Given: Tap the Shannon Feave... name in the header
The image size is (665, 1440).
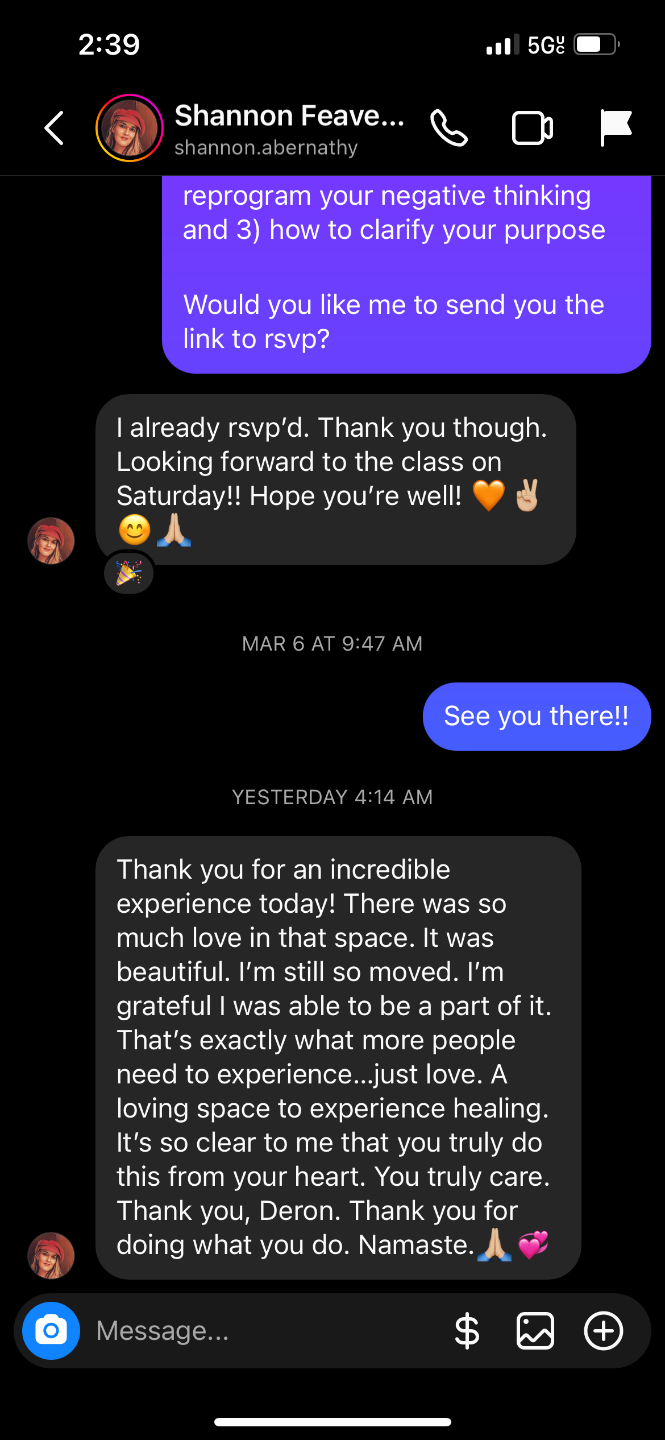Looking at the screenshot, I should (289, 117).
